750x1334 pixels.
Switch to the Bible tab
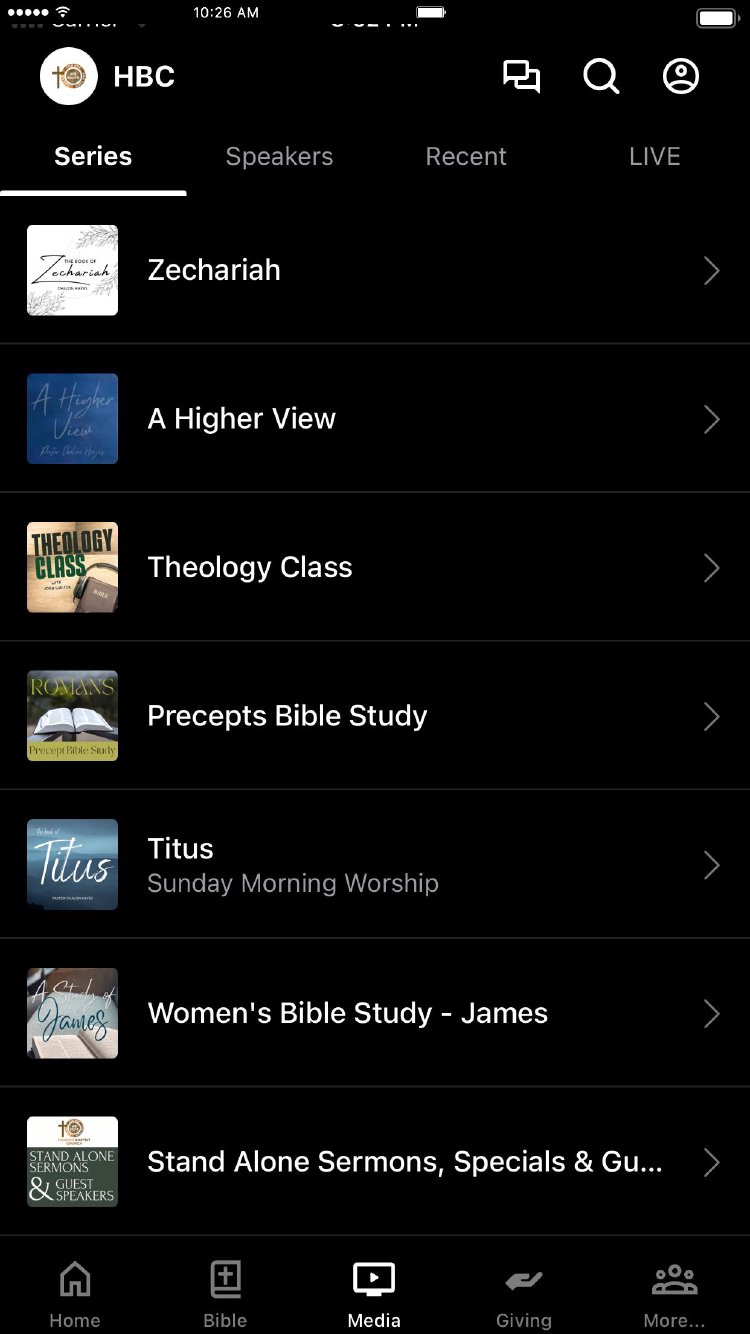tap(225, 1294)
